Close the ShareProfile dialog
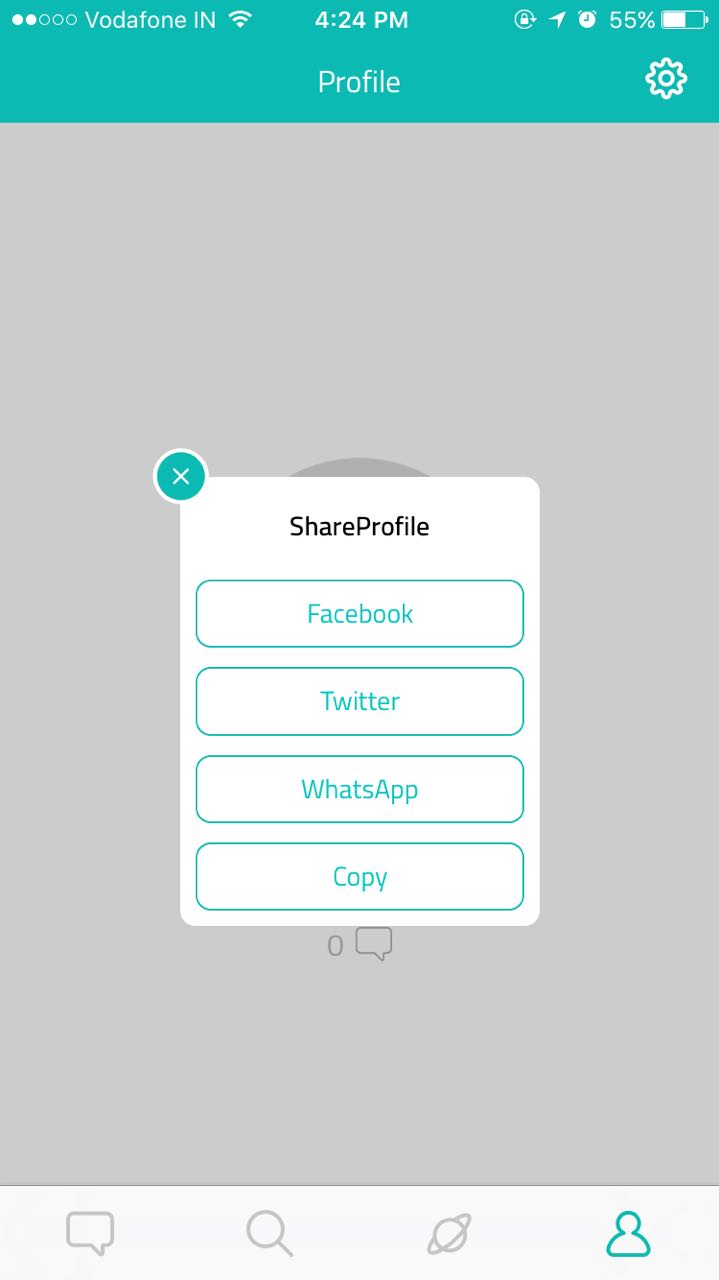 (180, 477)
